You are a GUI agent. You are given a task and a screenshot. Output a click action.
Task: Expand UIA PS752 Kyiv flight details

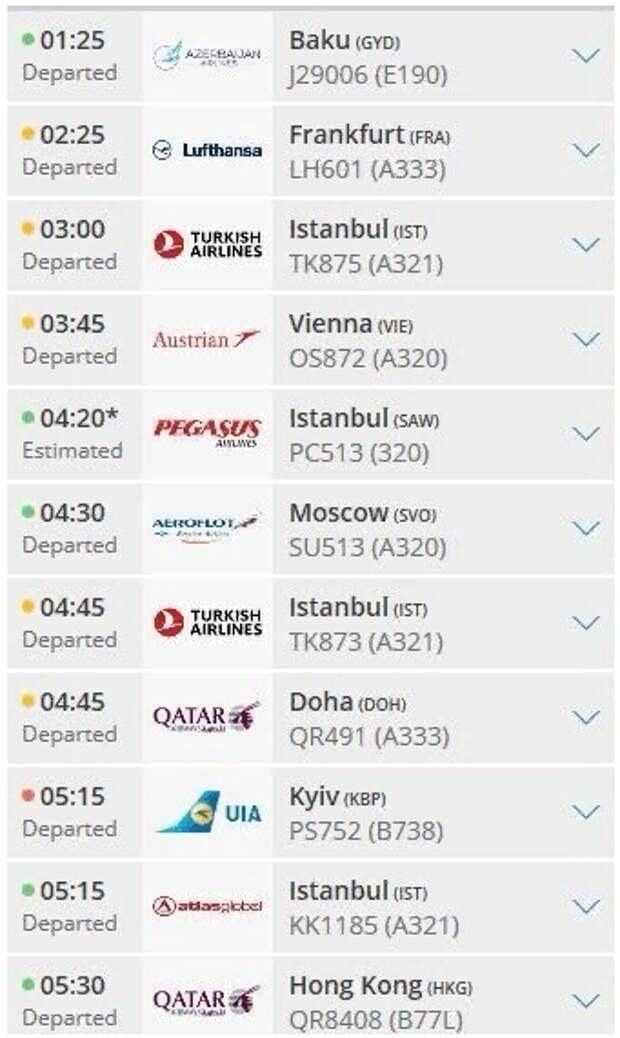pos(586,812)
